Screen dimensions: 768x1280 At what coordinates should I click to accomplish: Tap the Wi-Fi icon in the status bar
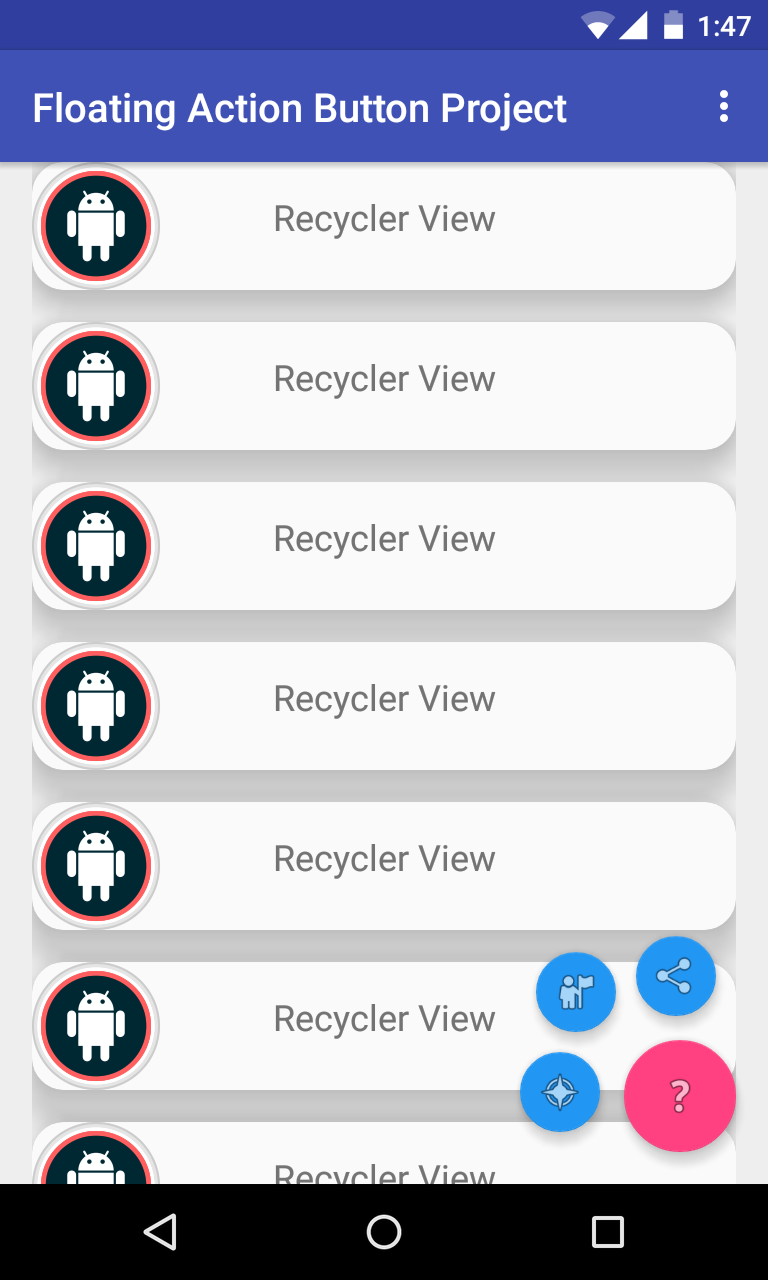[597, 24]
